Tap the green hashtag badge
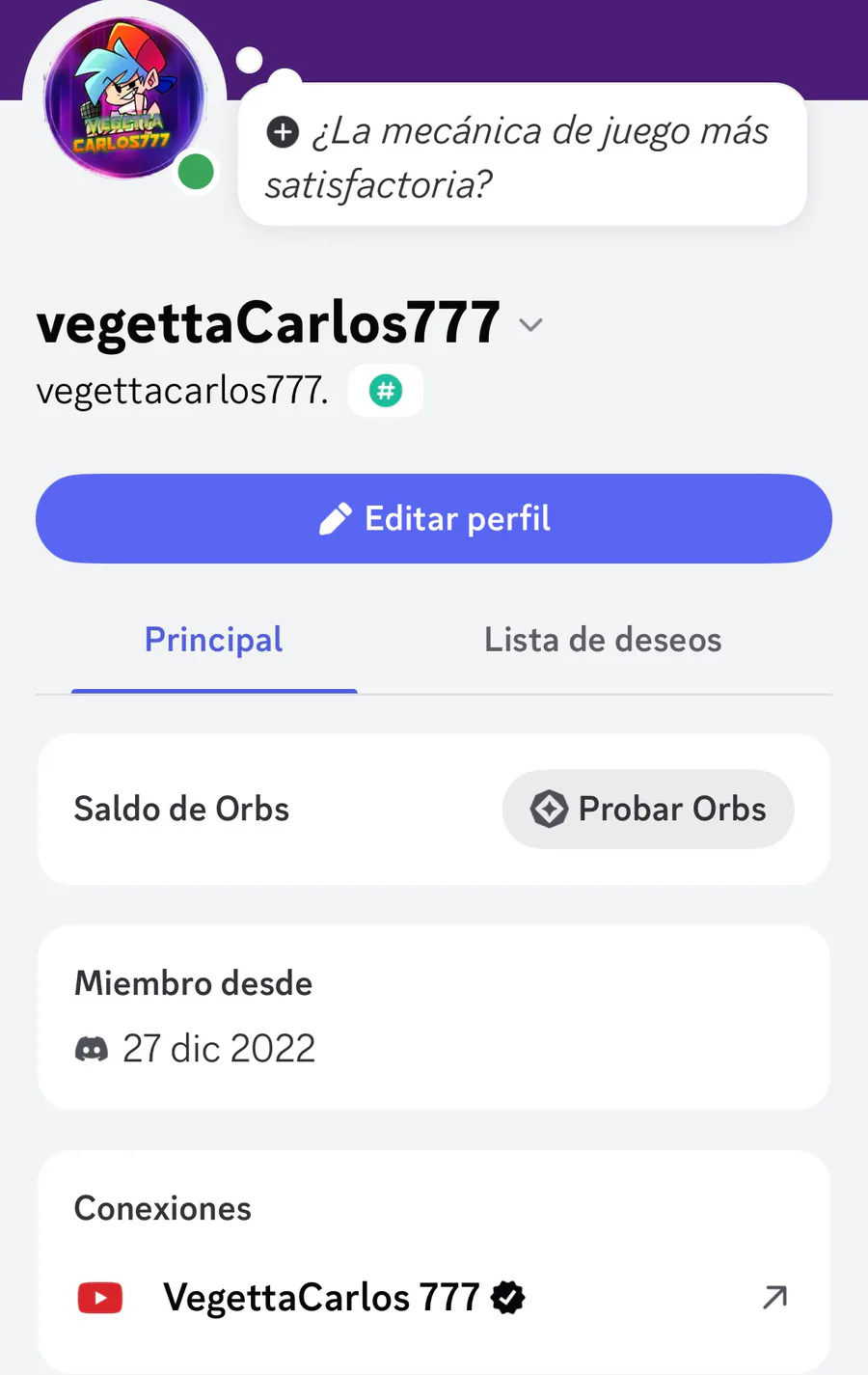Screen dimensions: 868x1375 (386, 391)
